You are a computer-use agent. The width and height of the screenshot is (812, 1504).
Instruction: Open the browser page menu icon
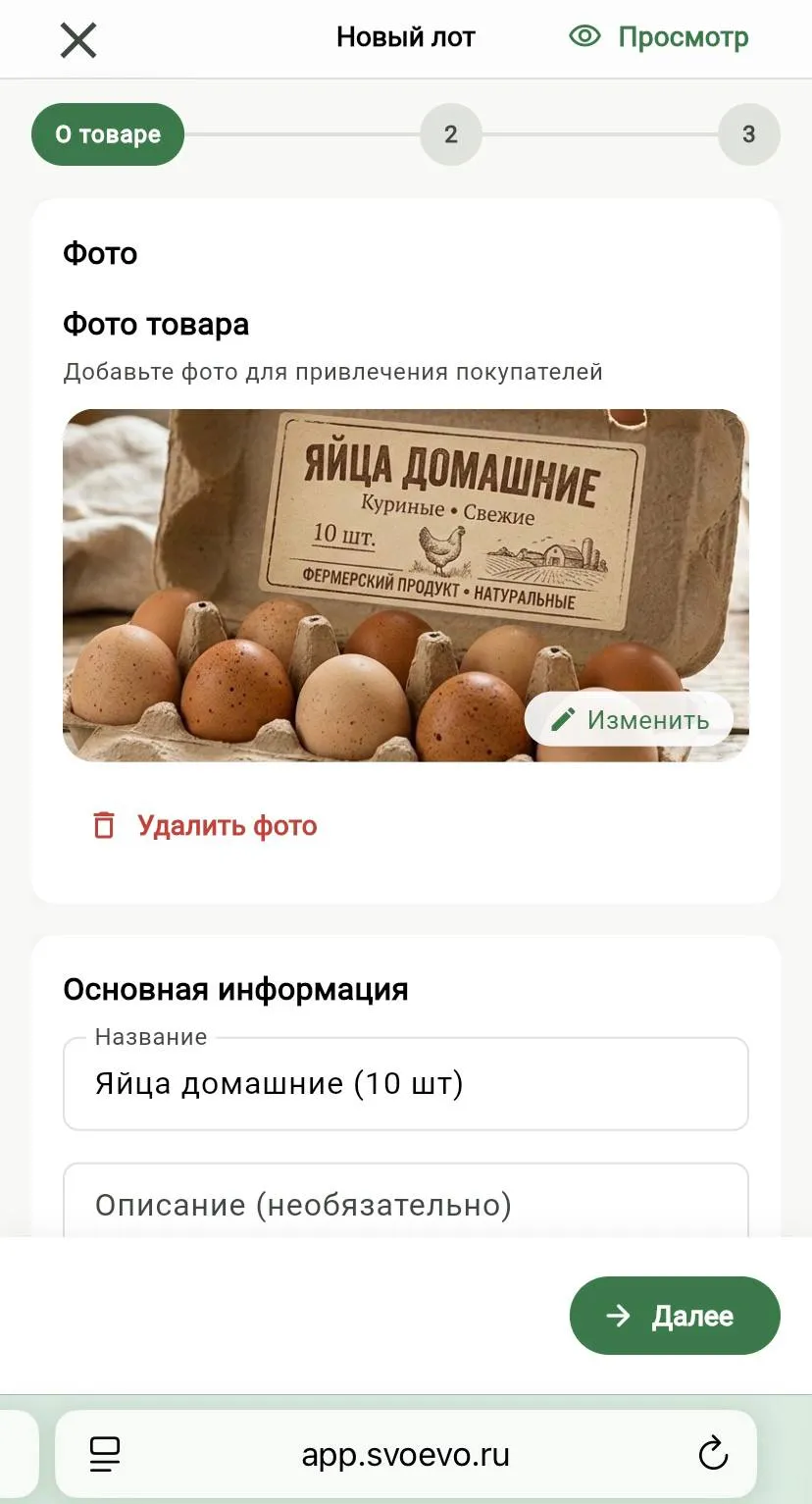click(x=104, y=1453)
